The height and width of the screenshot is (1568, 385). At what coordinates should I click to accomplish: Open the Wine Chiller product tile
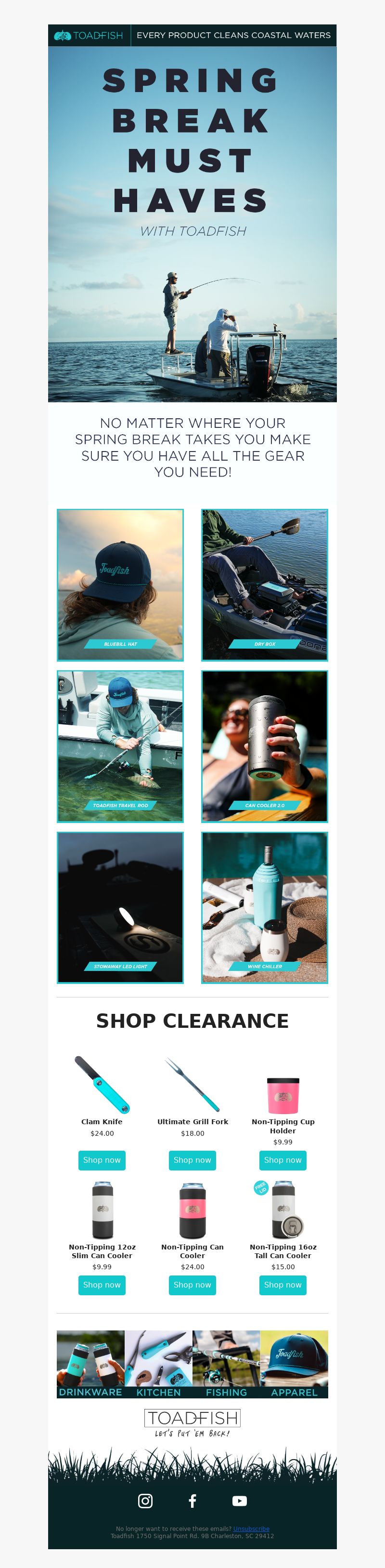click(x=265, y=907)
